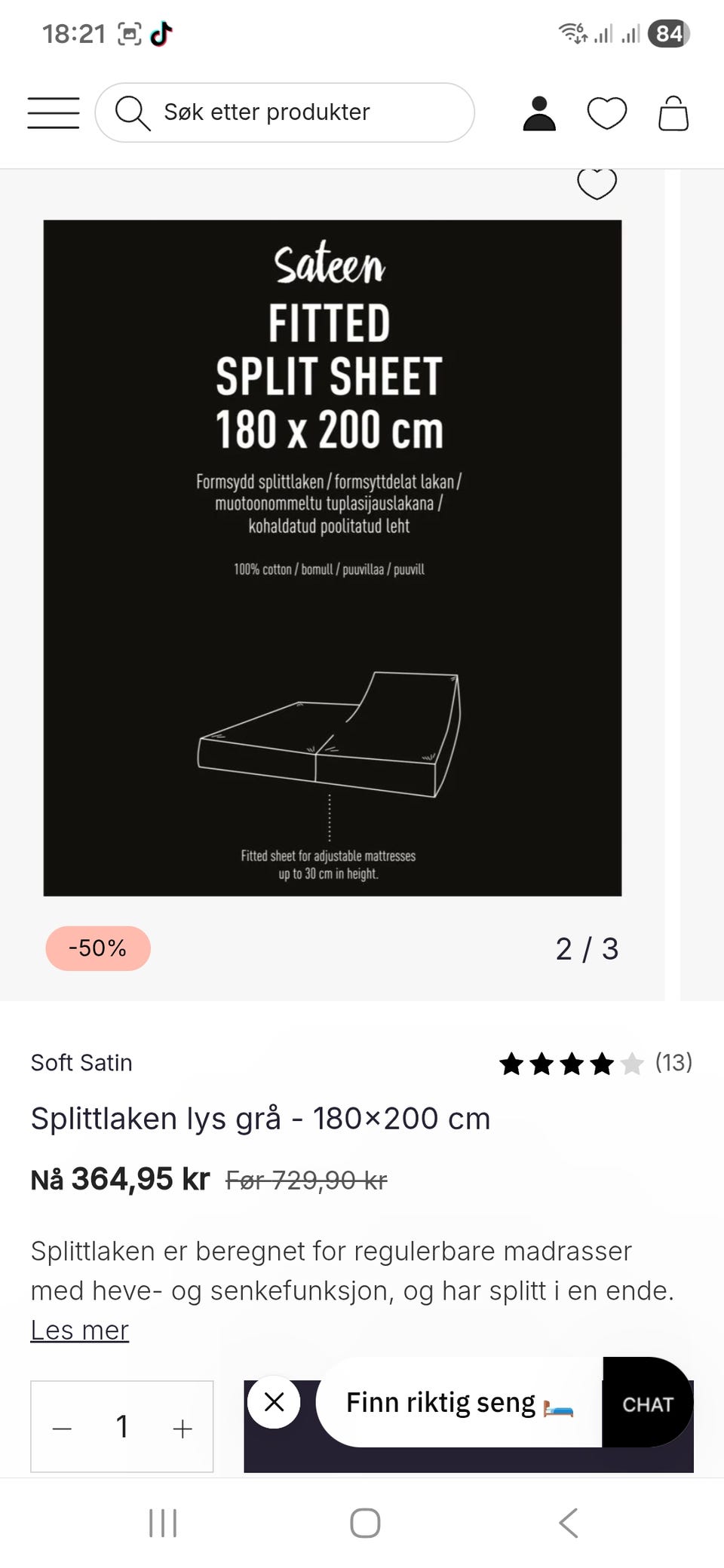Screen dimensions: 724x1568
Task: Open your account profile icon
Action: (538, 113)
